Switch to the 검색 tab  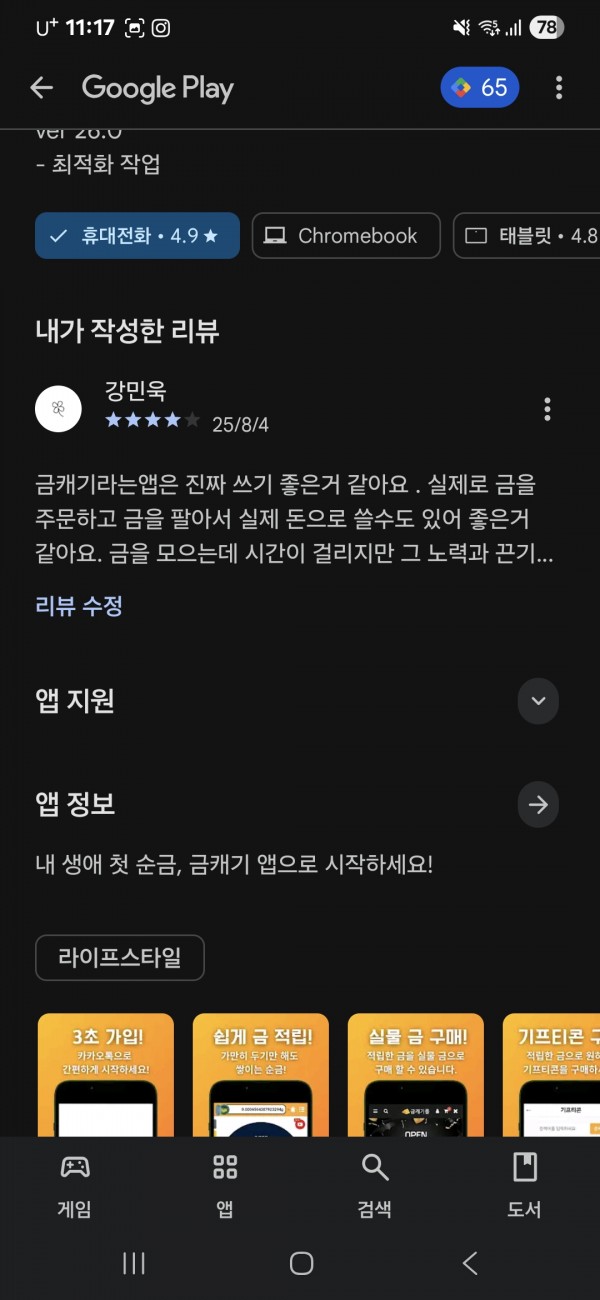click(x=375, y=1185)
